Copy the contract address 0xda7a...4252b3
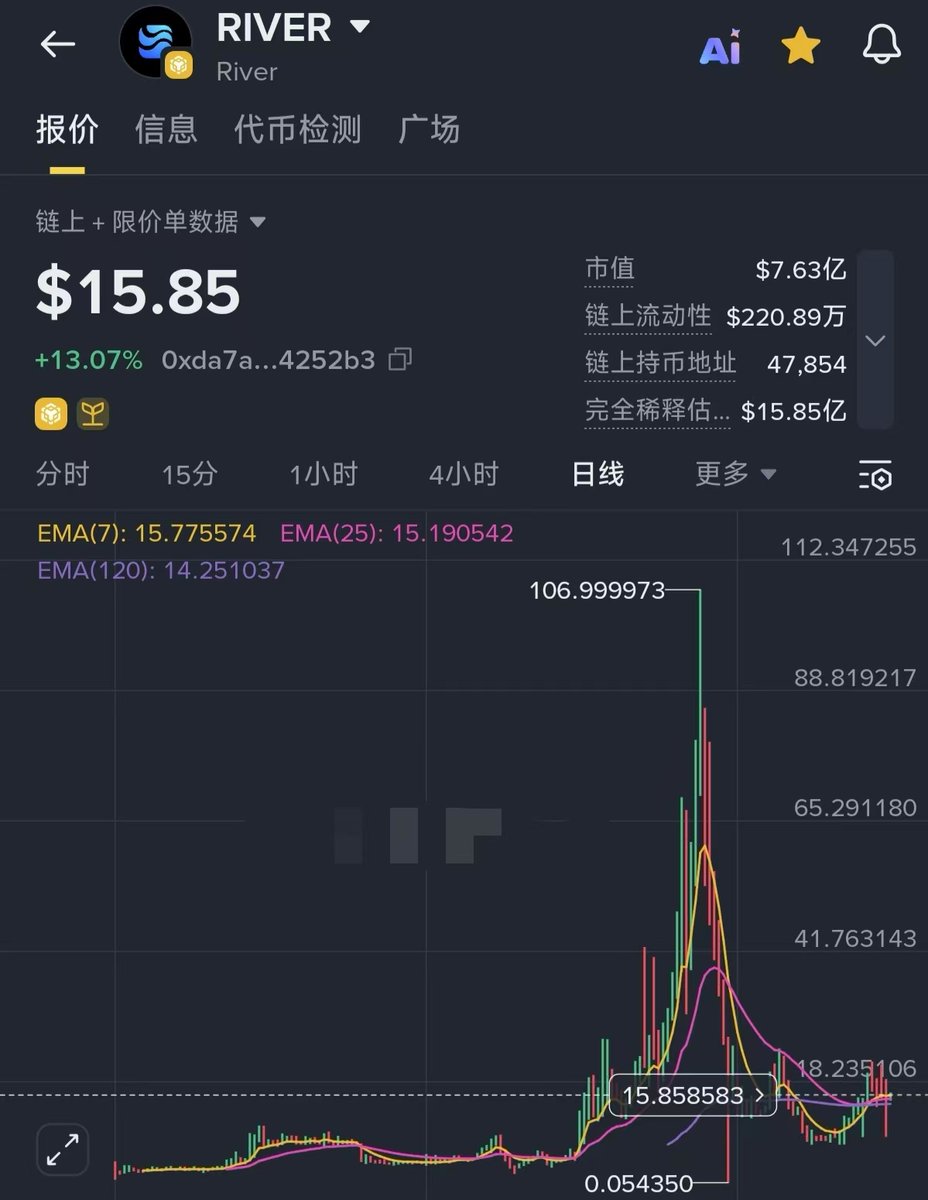The height and width of the screenshot is (1200, 928). click(400, 360)
